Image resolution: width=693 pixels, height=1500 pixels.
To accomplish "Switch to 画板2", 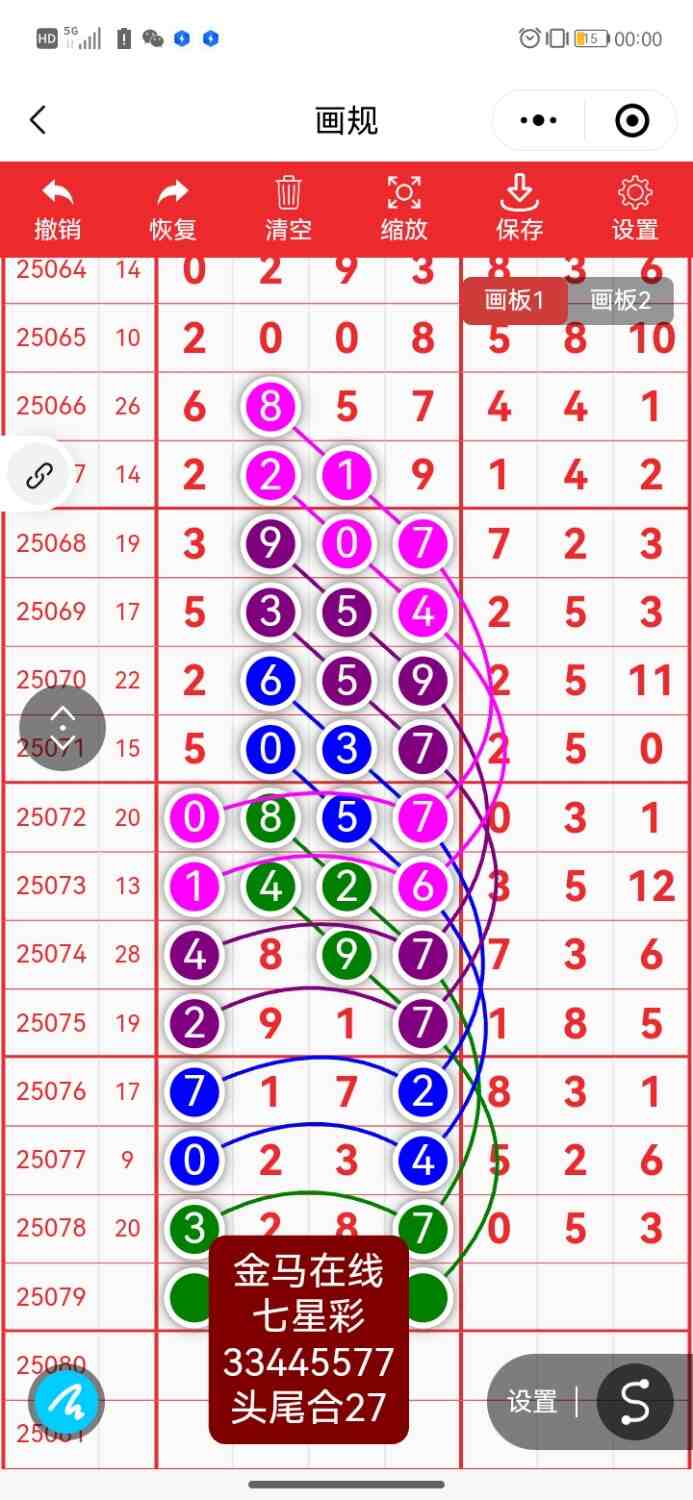I will point(620,300).
